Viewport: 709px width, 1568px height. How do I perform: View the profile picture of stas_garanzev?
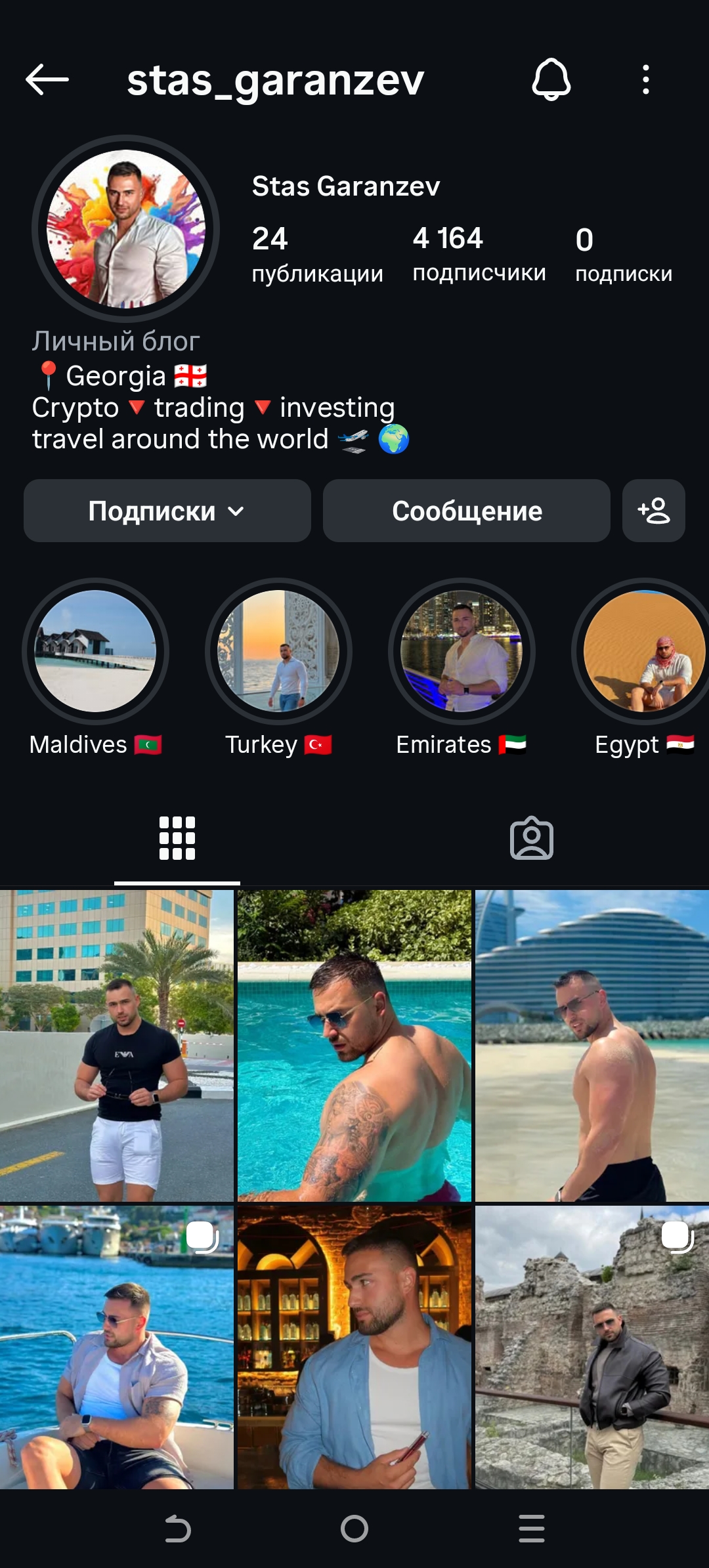point(126,229)
